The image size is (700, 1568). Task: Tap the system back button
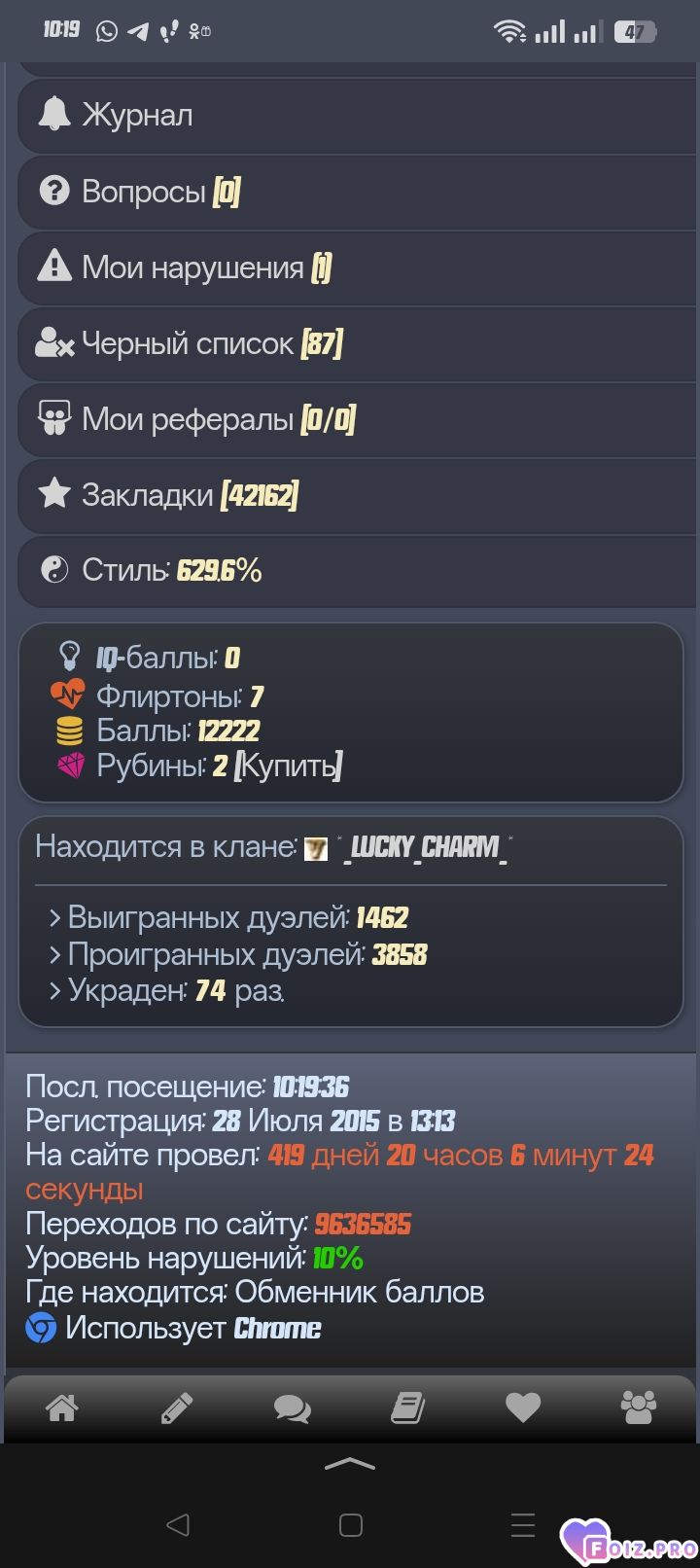[177, 1525]
